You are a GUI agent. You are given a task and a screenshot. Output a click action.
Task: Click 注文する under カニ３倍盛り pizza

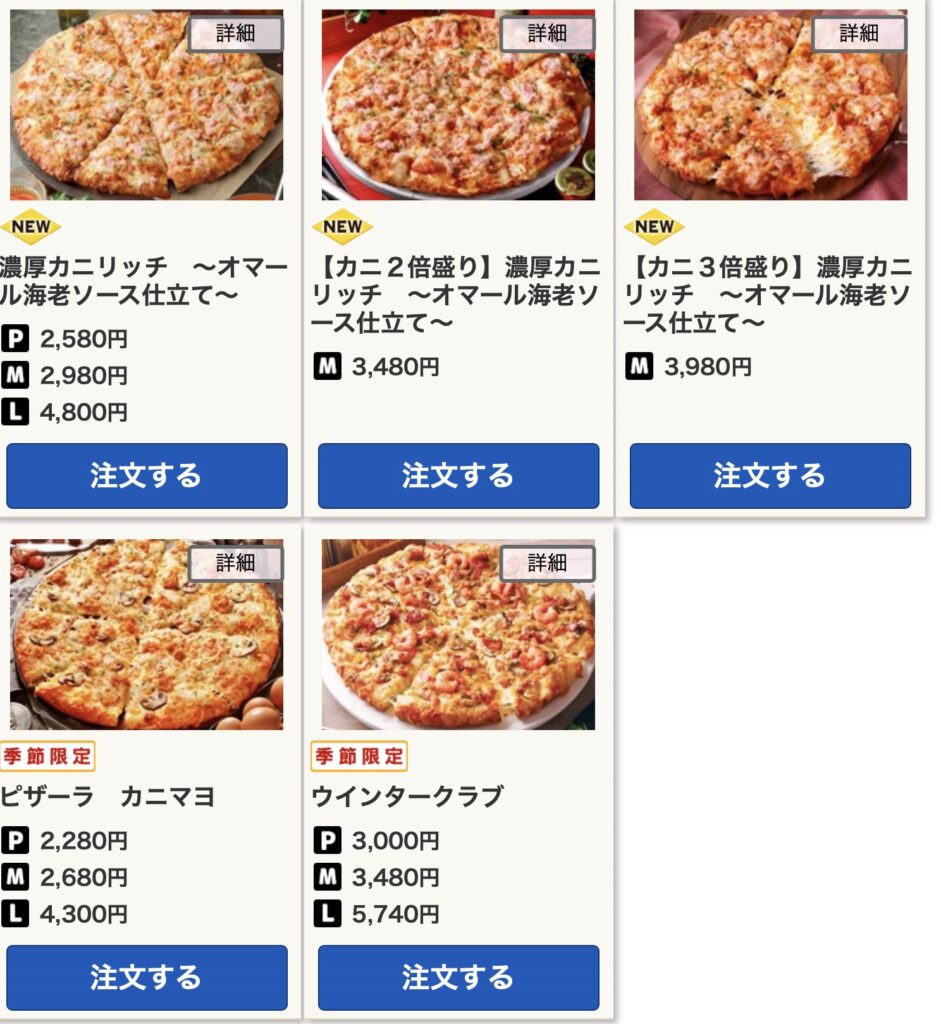pyautogui.click(x=769, y=477)
